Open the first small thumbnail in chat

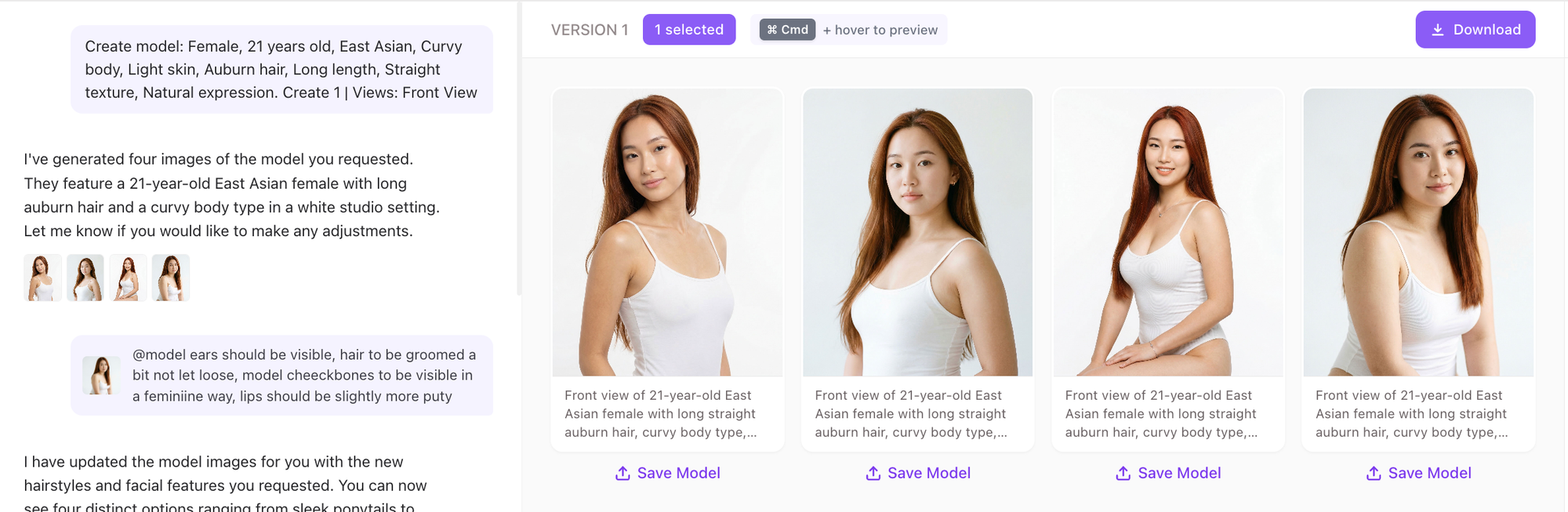[x=42, y=278]
